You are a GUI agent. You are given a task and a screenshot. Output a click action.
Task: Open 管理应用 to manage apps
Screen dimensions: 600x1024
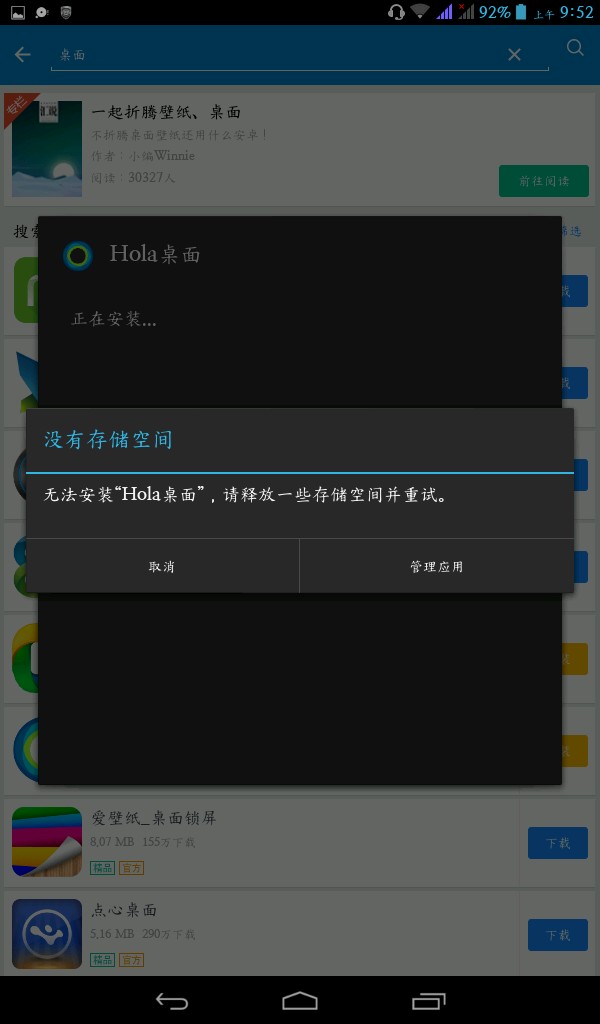point(437,566)
